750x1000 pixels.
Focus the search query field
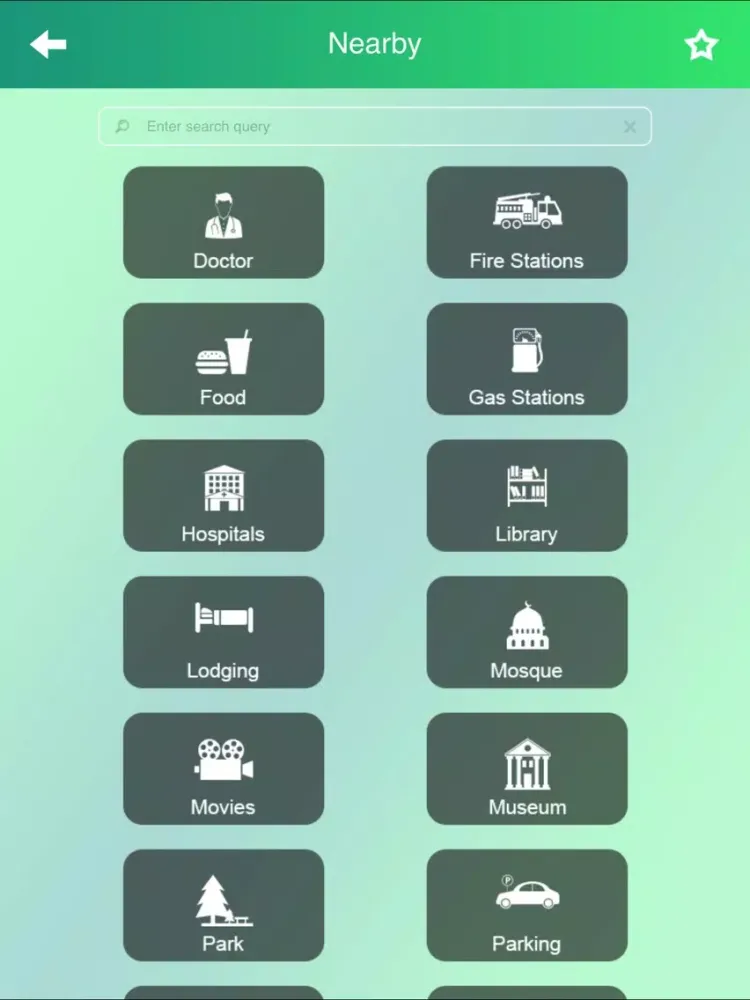(370, 127)
